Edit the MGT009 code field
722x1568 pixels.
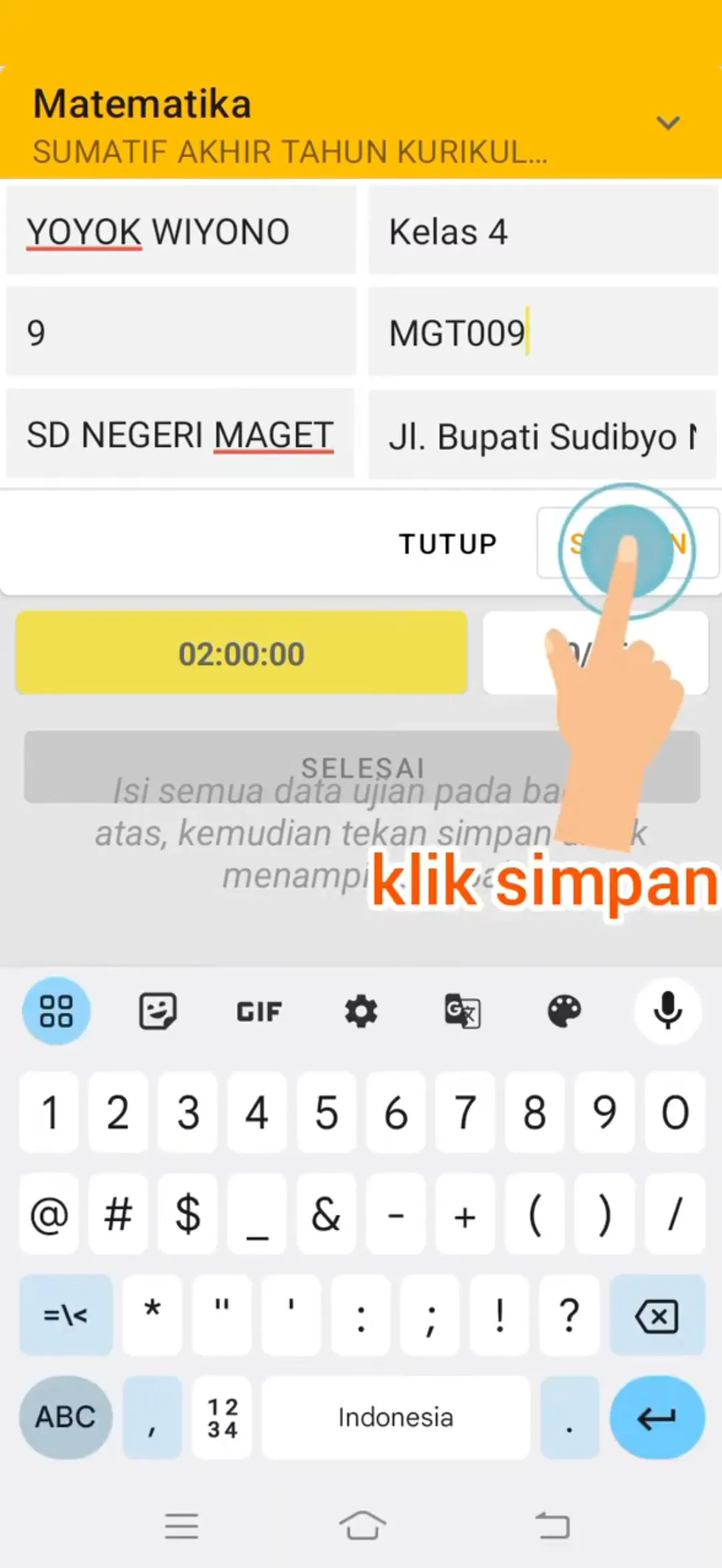541,332
